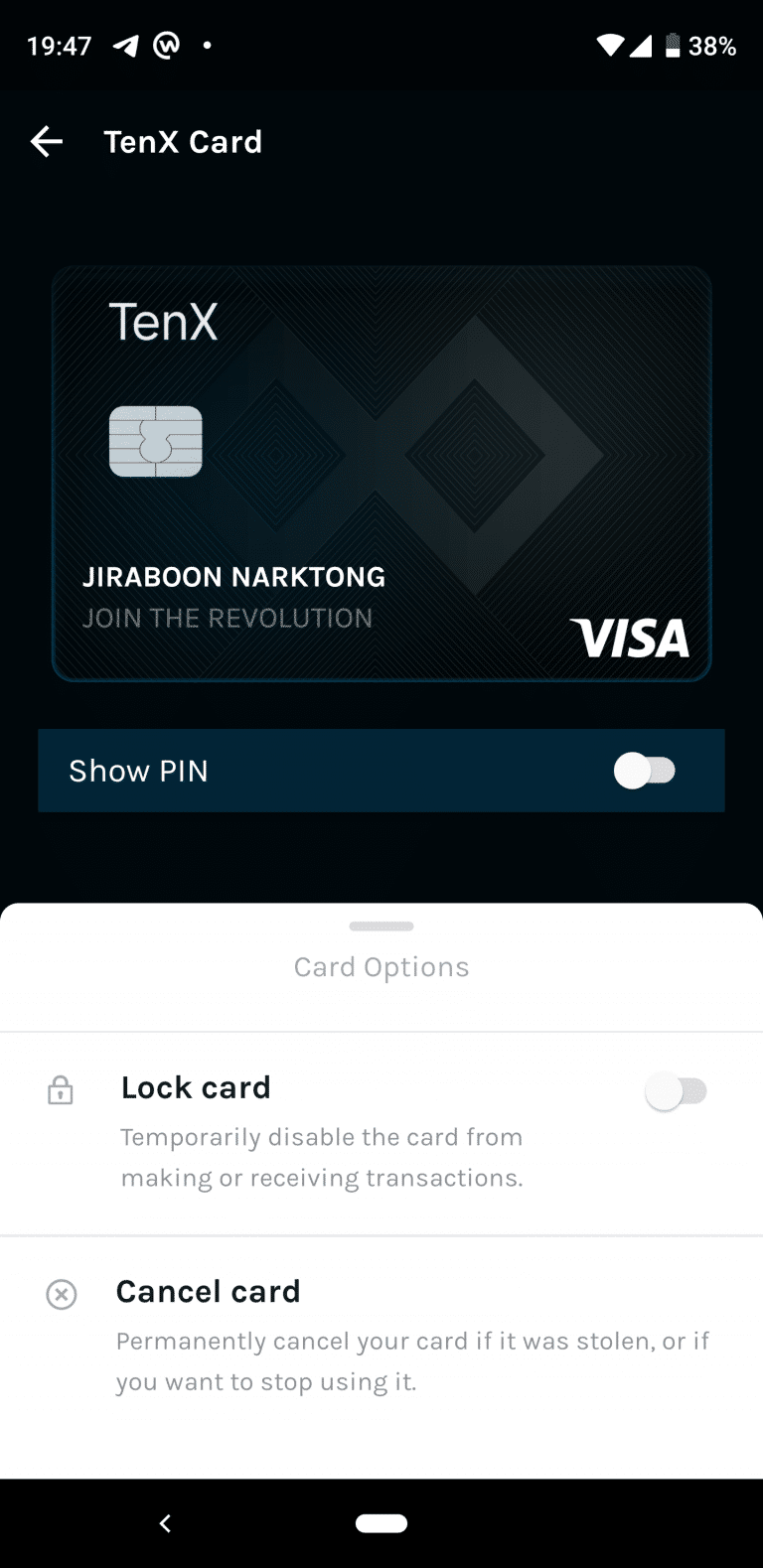The width and height of the screenshot is (763, 1568).
Task: Click the Workflowy icon in the status bar
Action: click(x=165, y=45)
